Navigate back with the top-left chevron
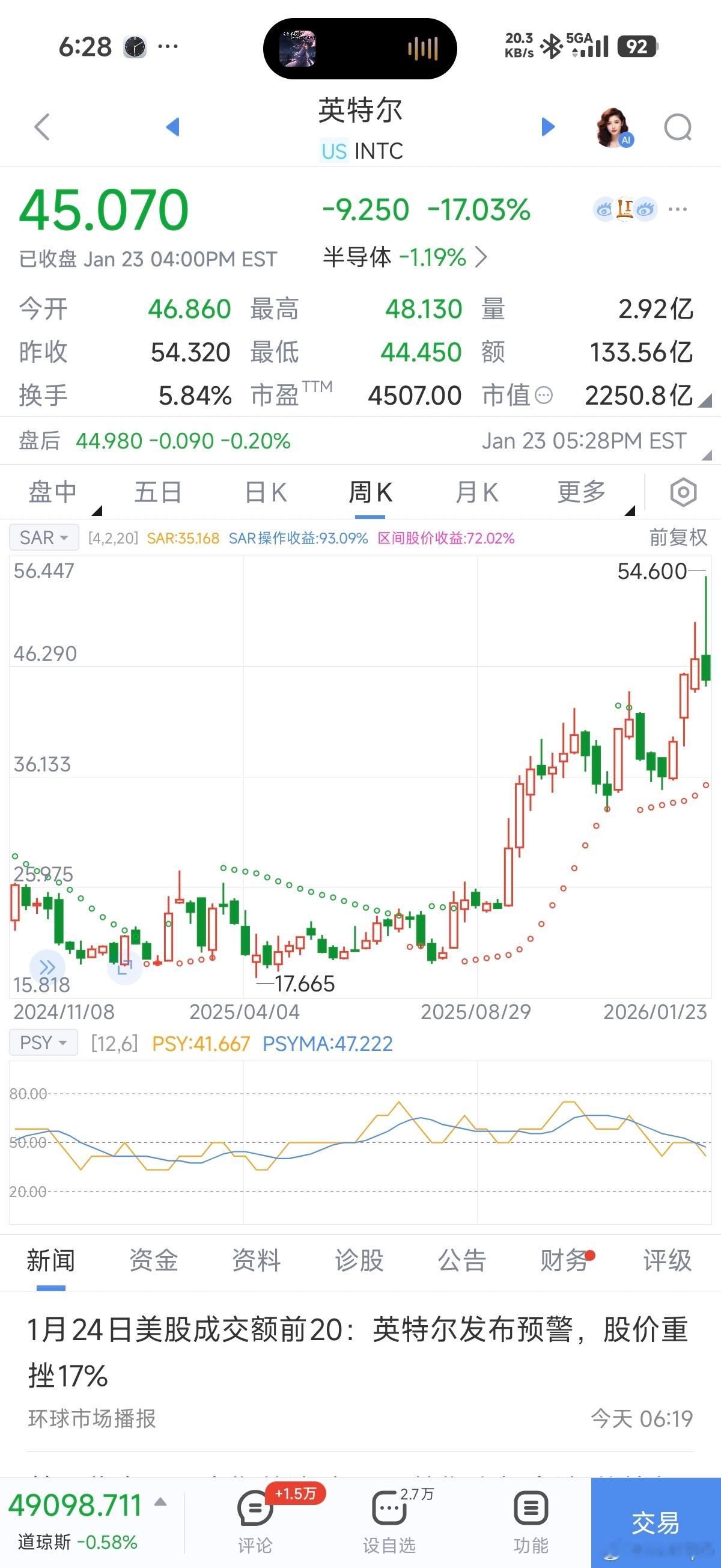 40,128
